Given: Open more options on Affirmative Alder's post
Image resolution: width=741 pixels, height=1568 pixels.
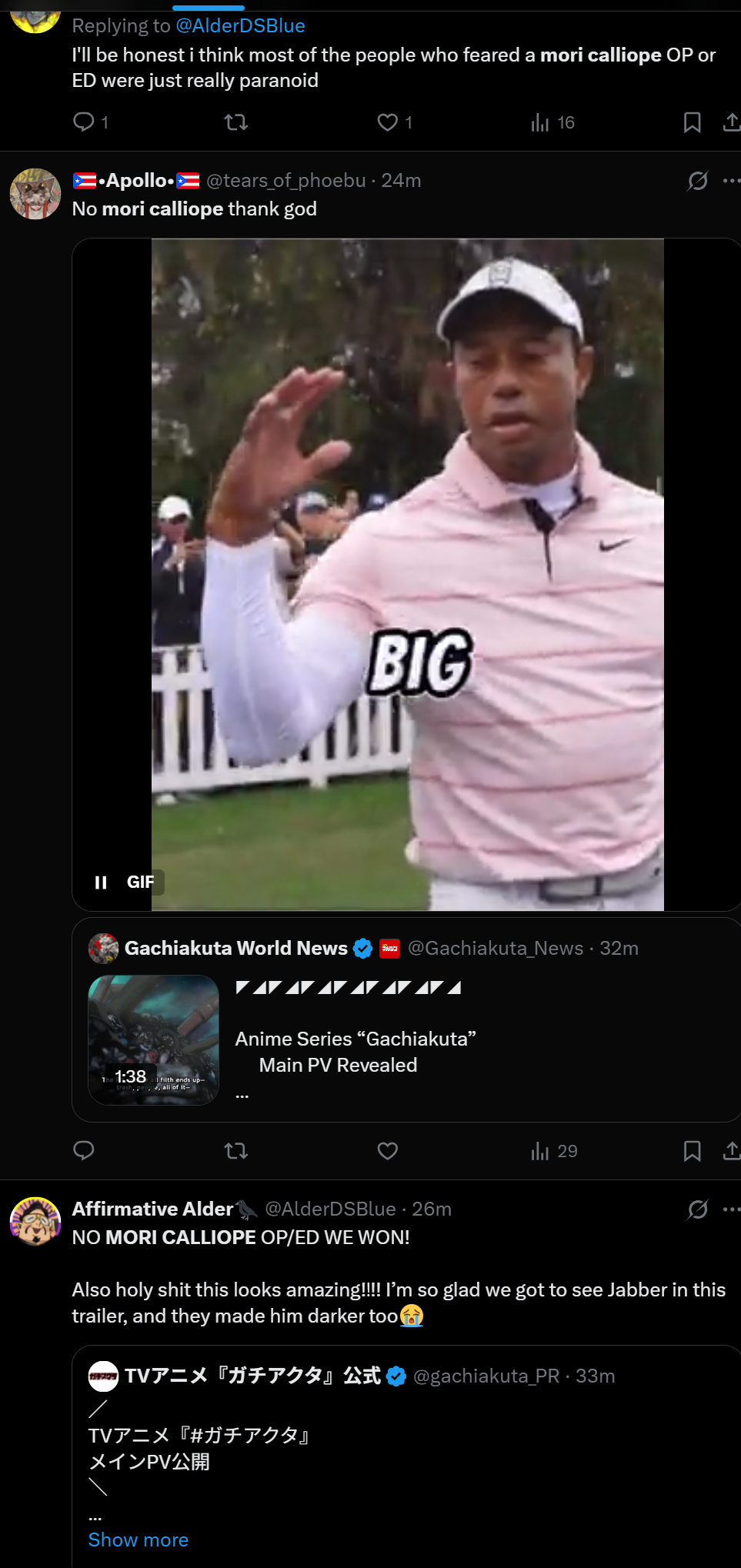Looking at the screenshot, I should pyautogui.click(x=730, y=1209).
